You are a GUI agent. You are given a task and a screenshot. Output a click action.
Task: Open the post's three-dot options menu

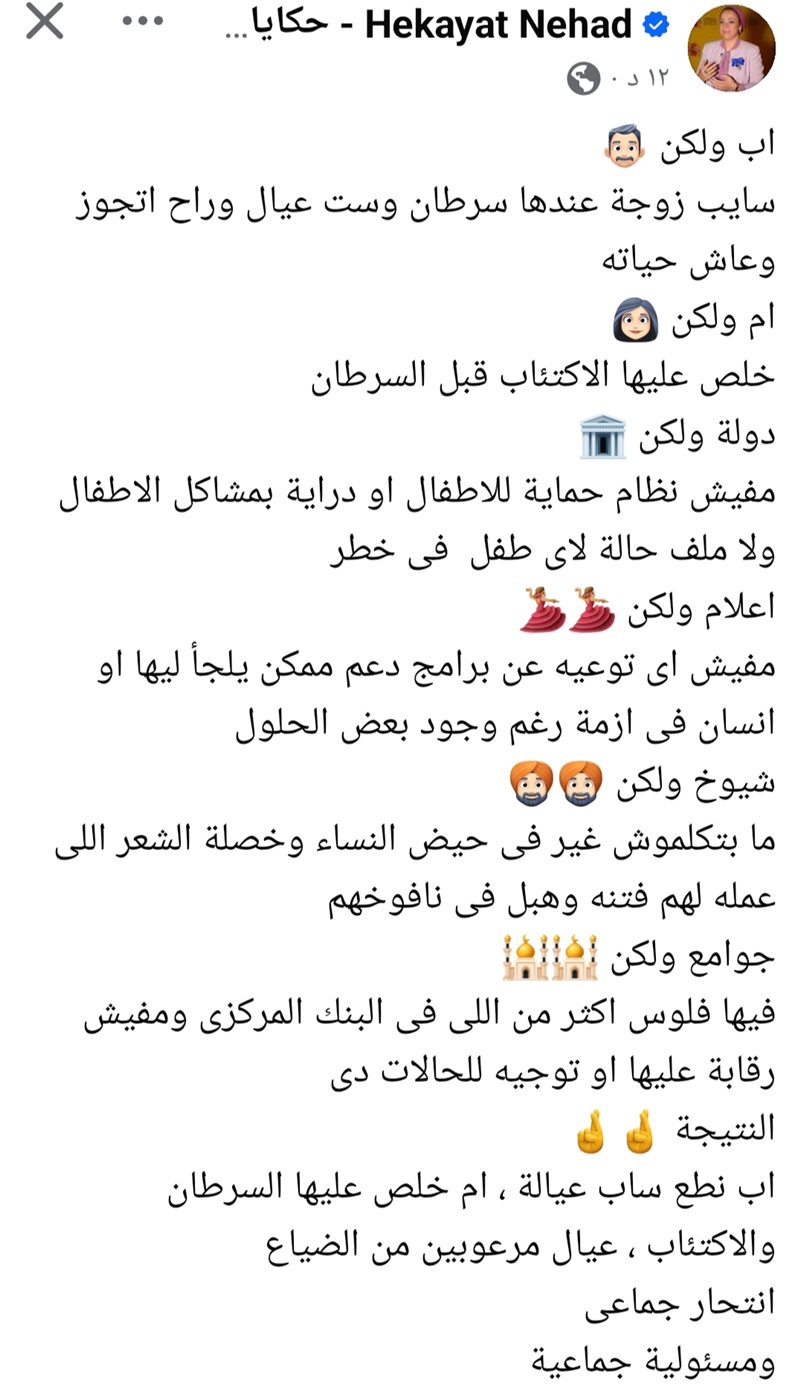coord(141,23)
